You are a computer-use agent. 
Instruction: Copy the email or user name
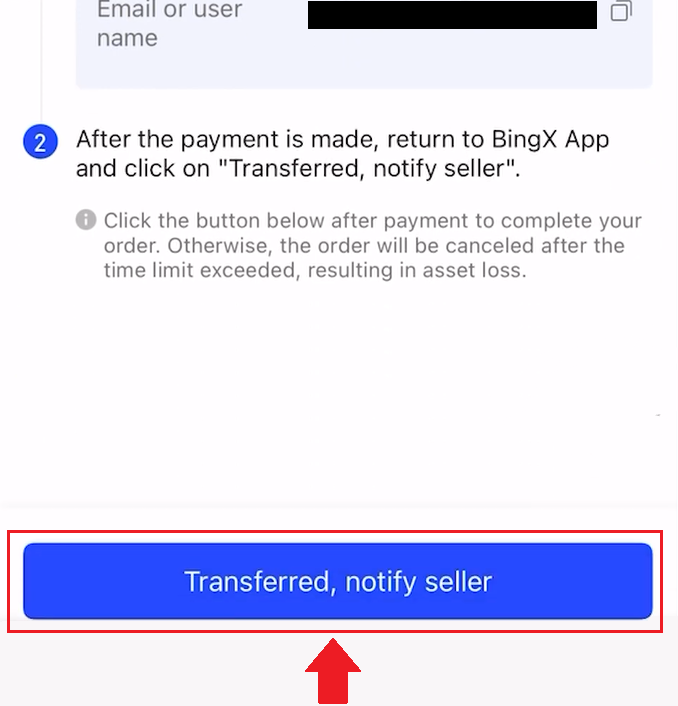[621, 13]
